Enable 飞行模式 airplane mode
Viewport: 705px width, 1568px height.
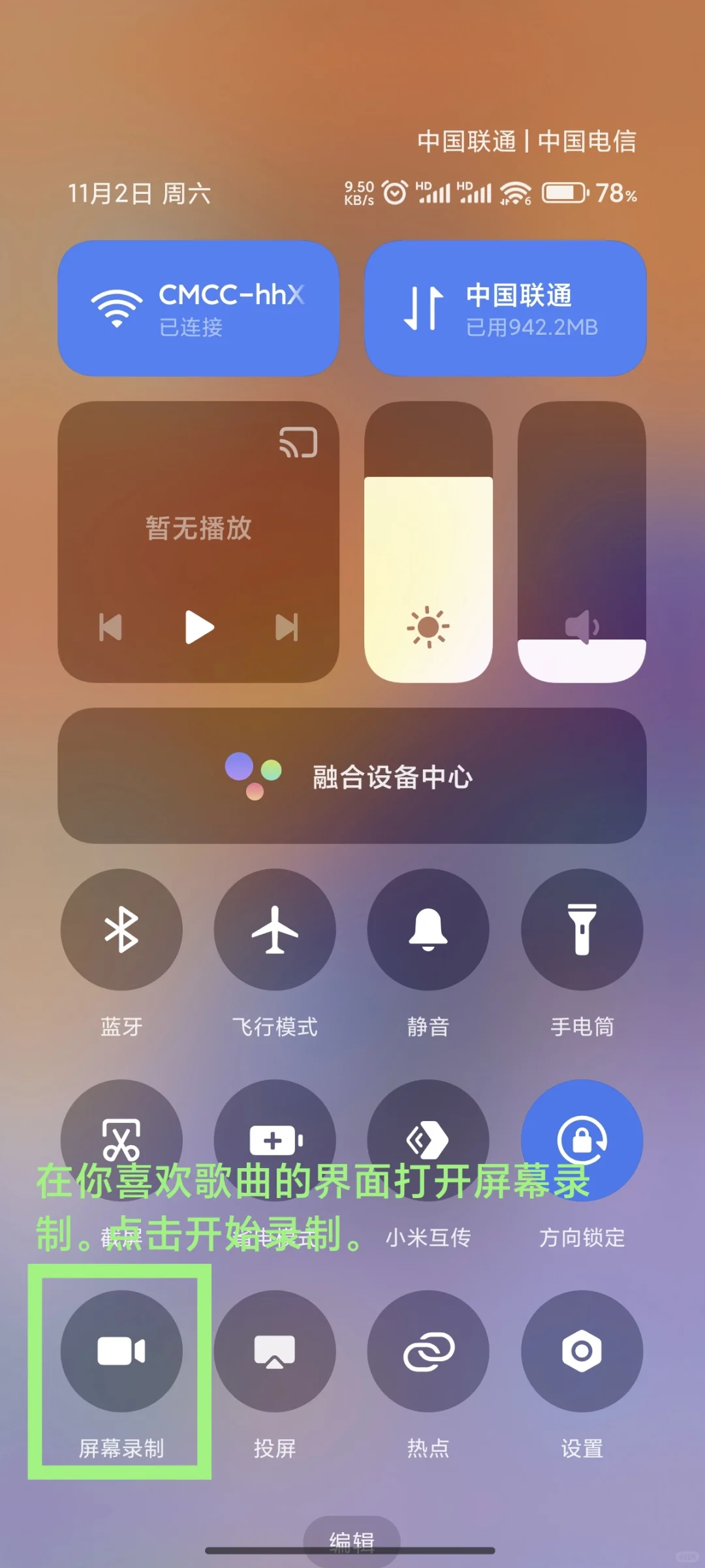tap(275, 929)
